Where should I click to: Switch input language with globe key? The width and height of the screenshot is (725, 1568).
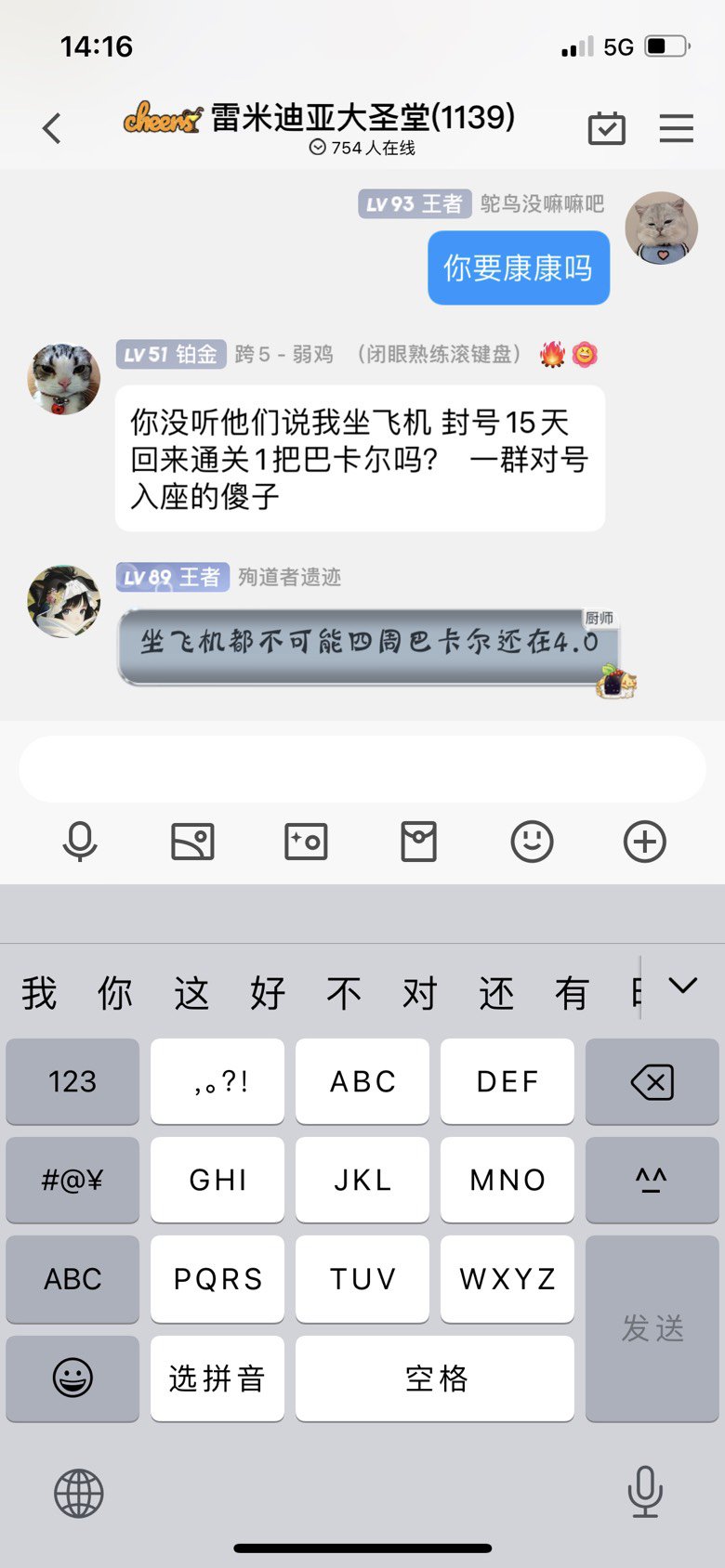click(x=79, y=1493)
